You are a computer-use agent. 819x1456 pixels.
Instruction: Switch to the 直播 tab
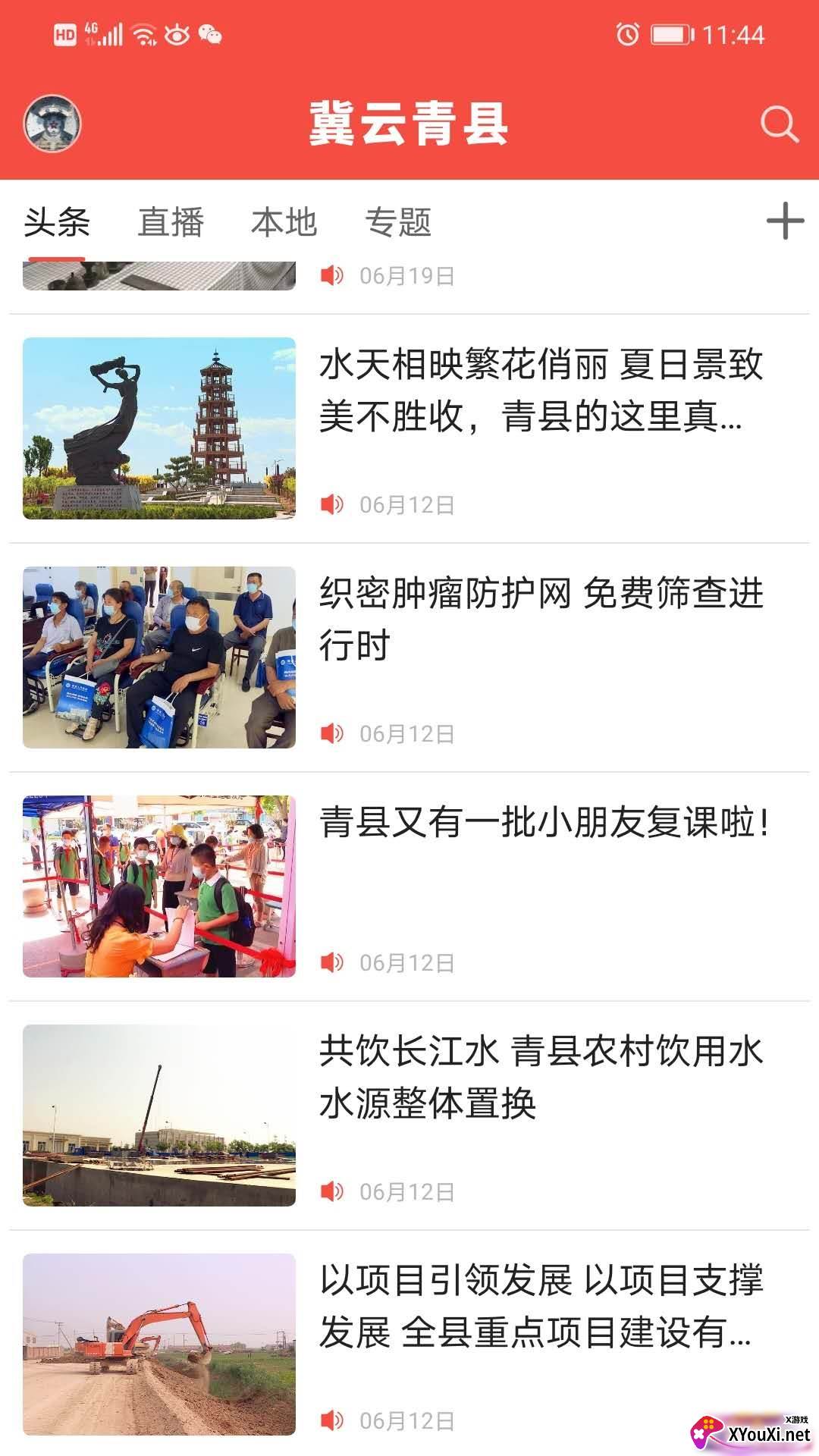pyautogui.click(x=171, y=222)
